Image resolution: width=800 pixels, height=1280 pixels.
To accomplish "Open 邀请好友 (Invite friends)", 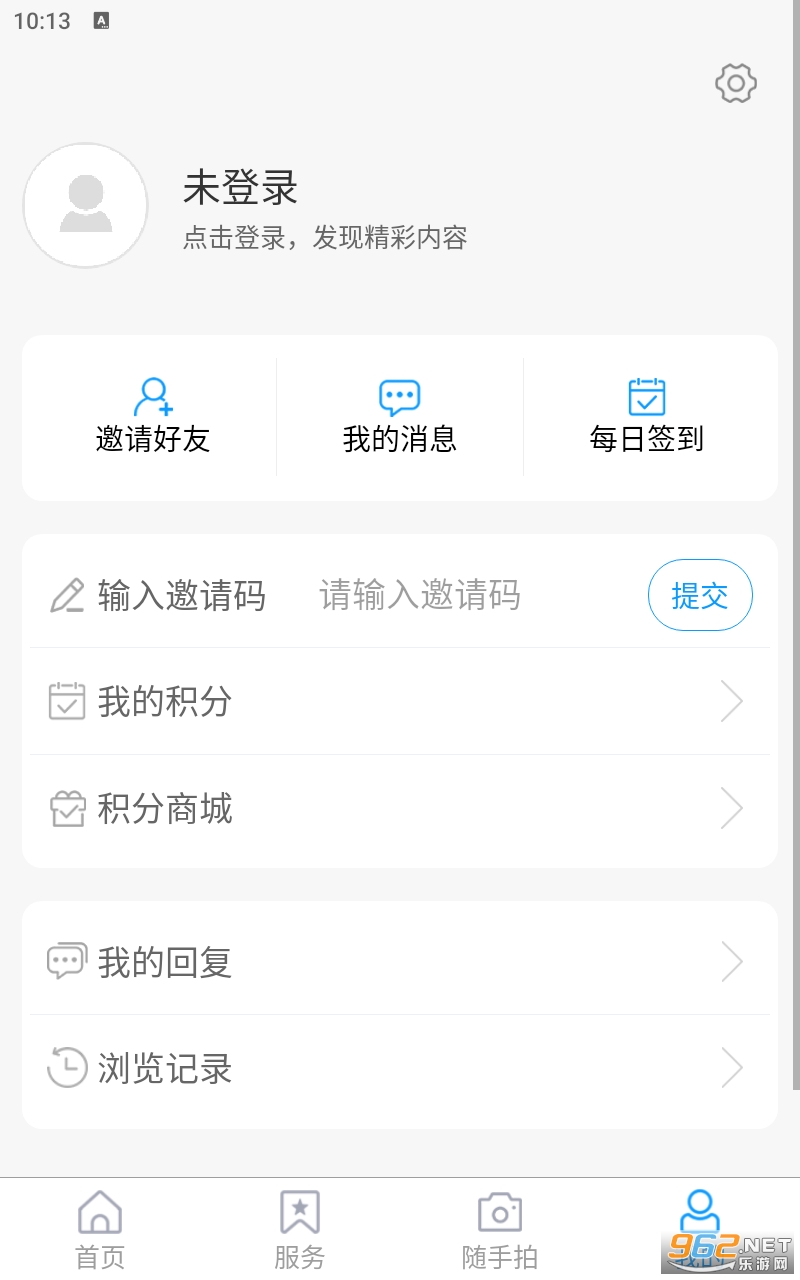I will [x=152, y=417].
